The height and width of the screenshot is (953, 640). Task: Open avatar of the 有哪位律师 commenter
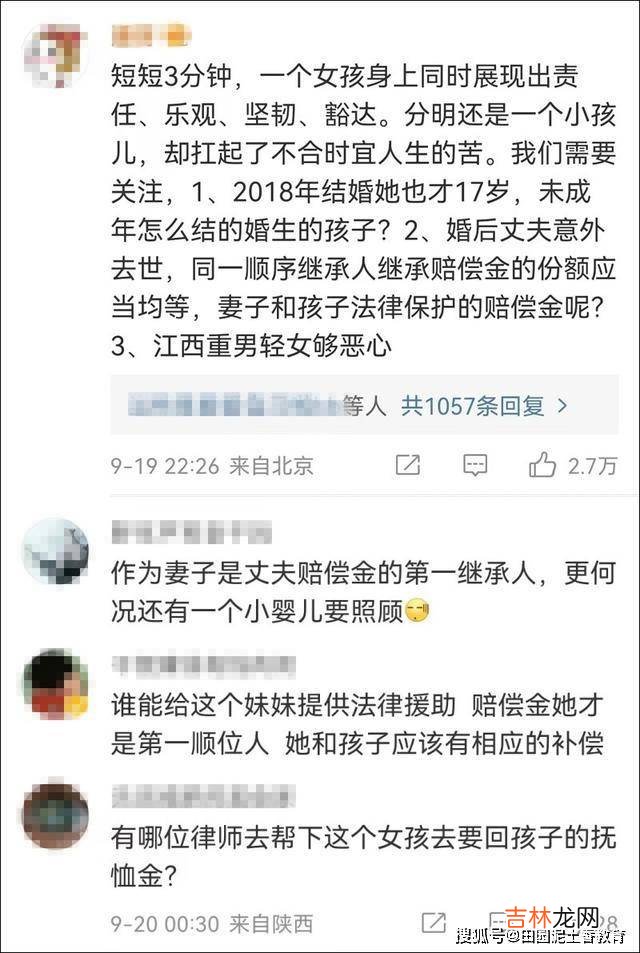pos(57,816)
